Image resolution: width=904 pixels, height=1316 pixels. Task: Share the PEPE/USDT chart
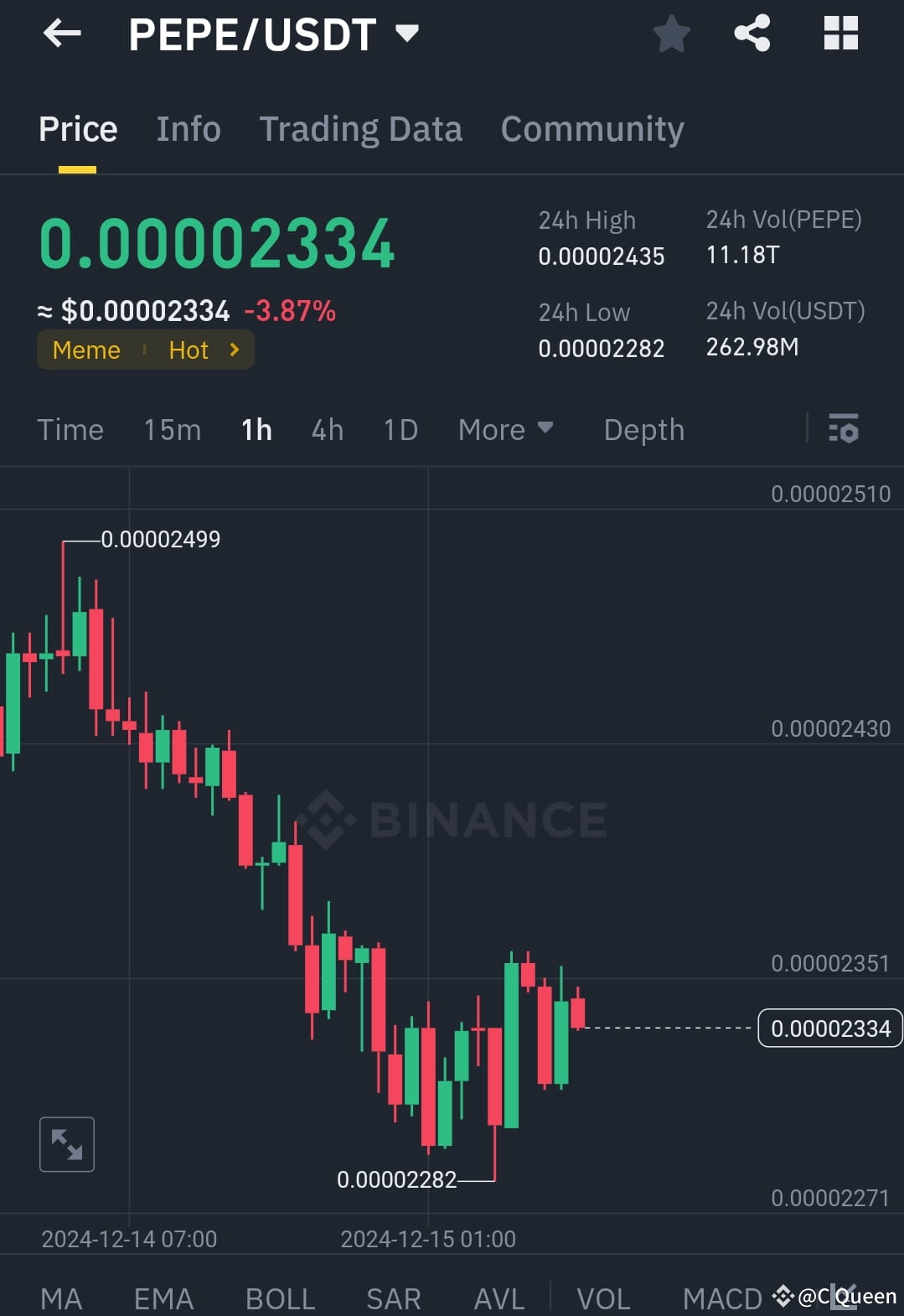(x=752, y=34)
